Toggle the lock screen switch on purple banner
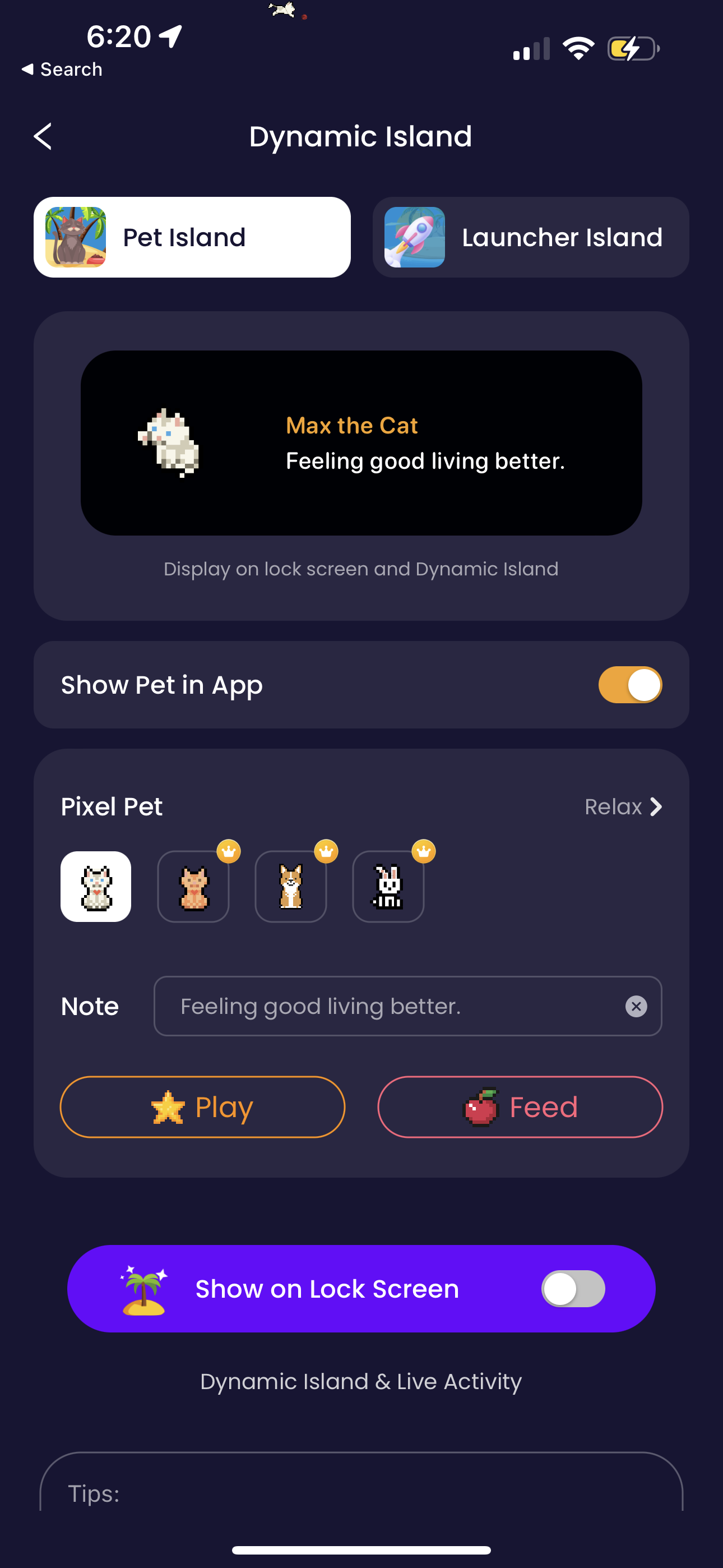This screenshot has height=1568, width=723. coord(573,1288)
